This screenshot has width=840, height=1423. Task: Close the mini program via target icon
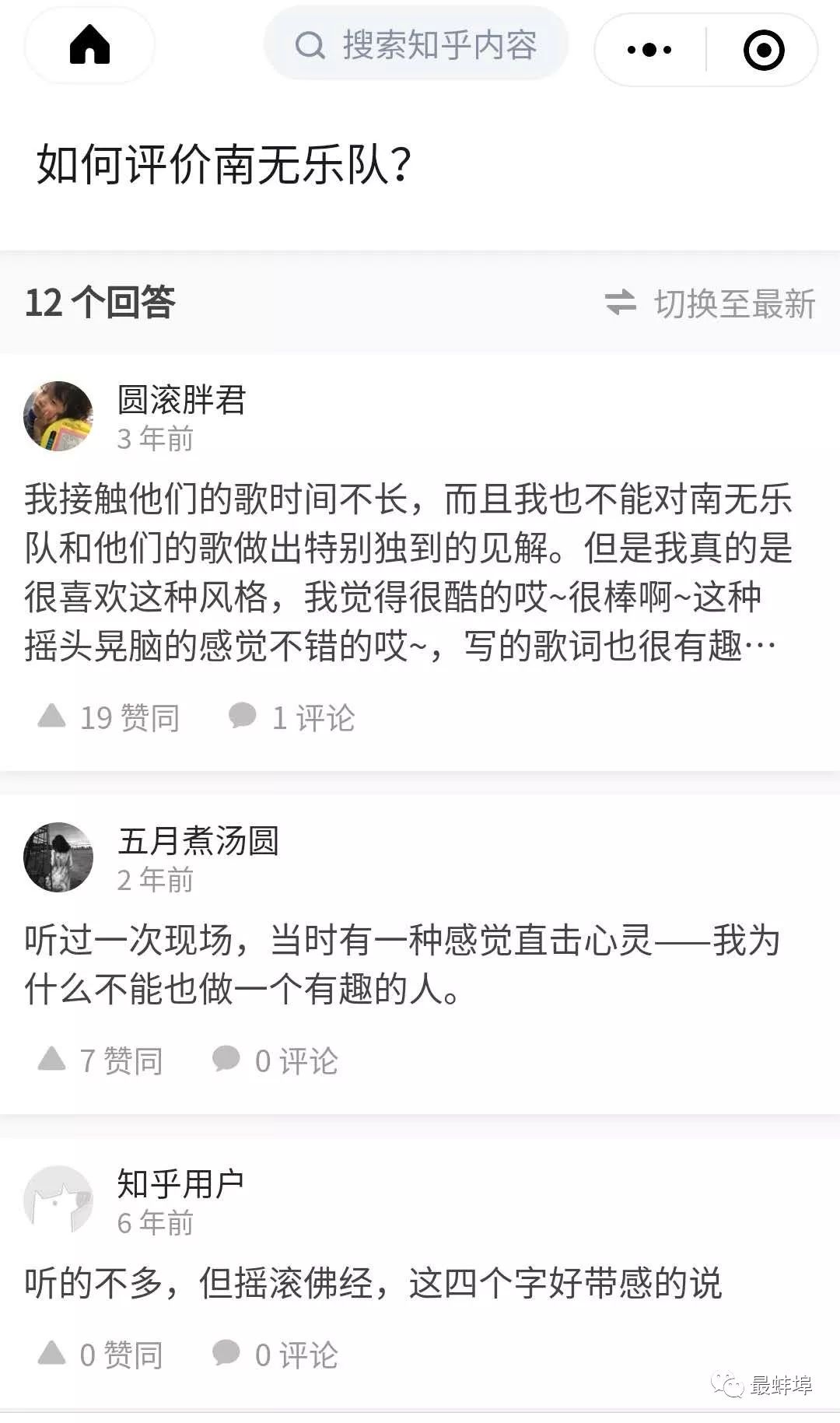(x=764, y=50)
